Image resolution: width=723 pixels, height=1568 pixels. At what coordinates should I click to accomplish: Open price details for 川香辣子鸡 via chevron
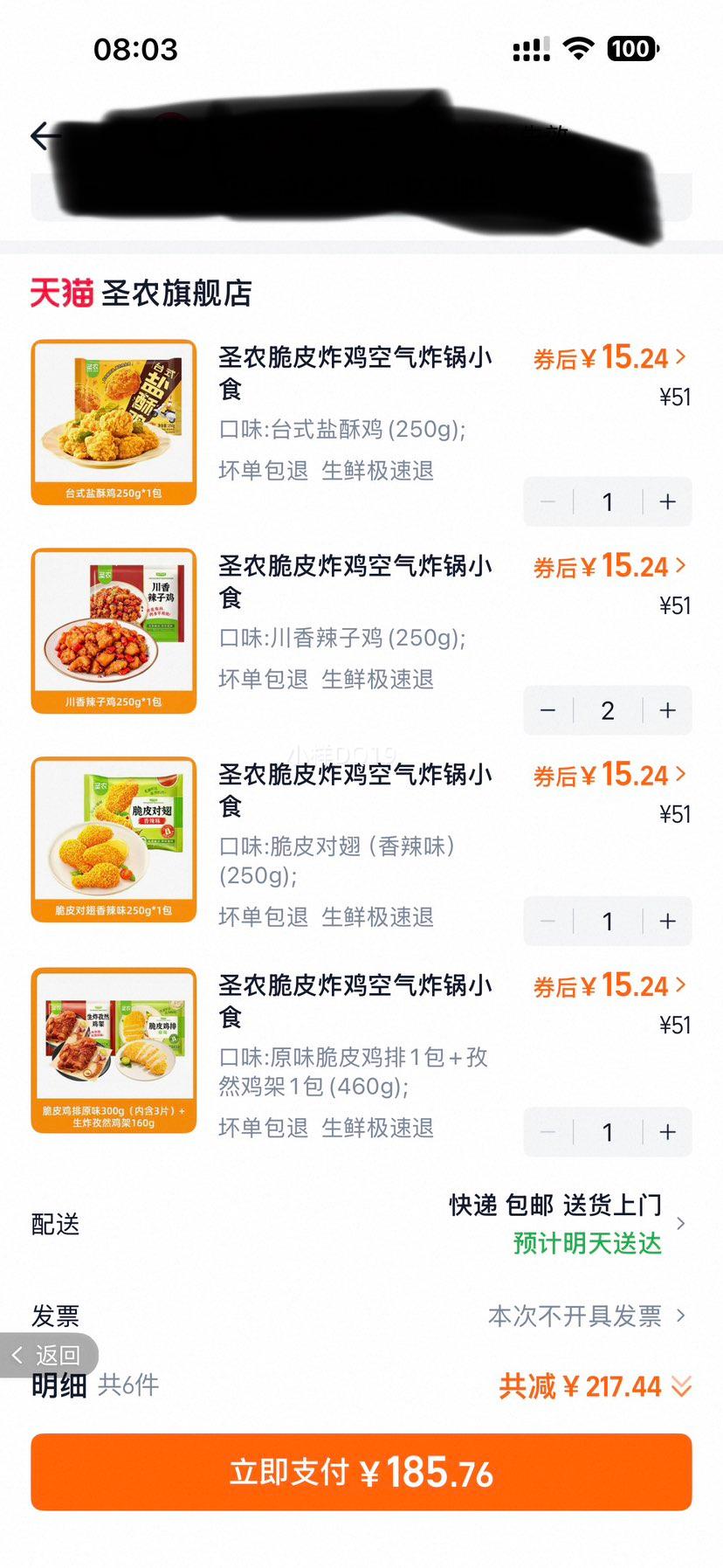point(680,566)
